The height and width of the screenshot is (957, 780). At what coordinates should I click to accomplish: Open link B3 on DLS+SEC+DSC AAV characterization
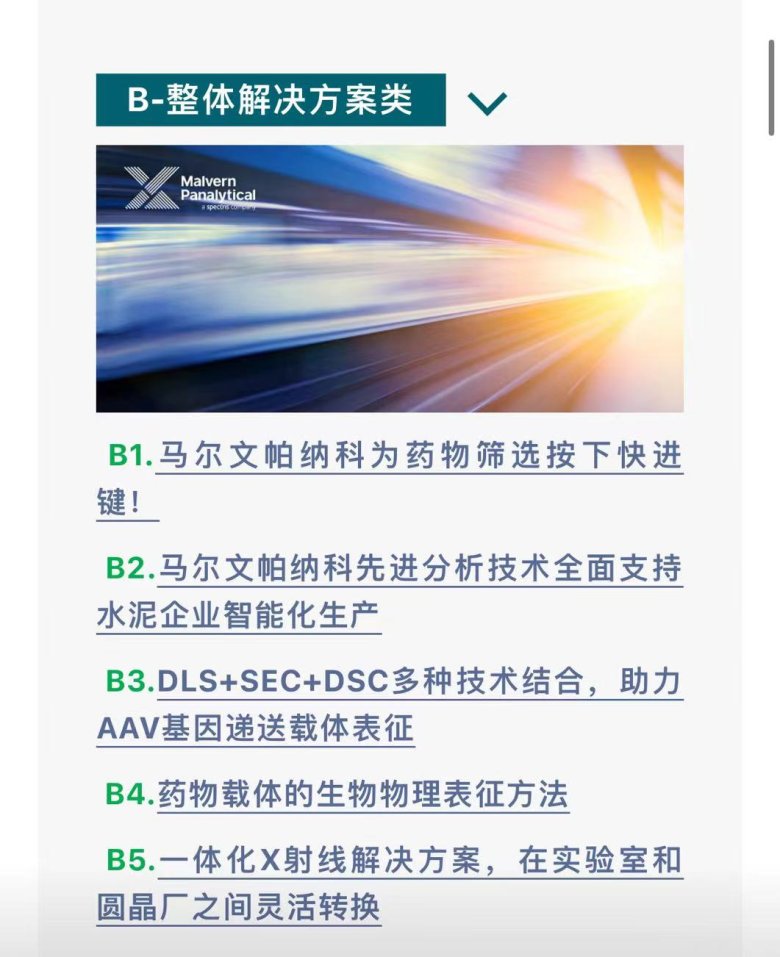(418, 682)
